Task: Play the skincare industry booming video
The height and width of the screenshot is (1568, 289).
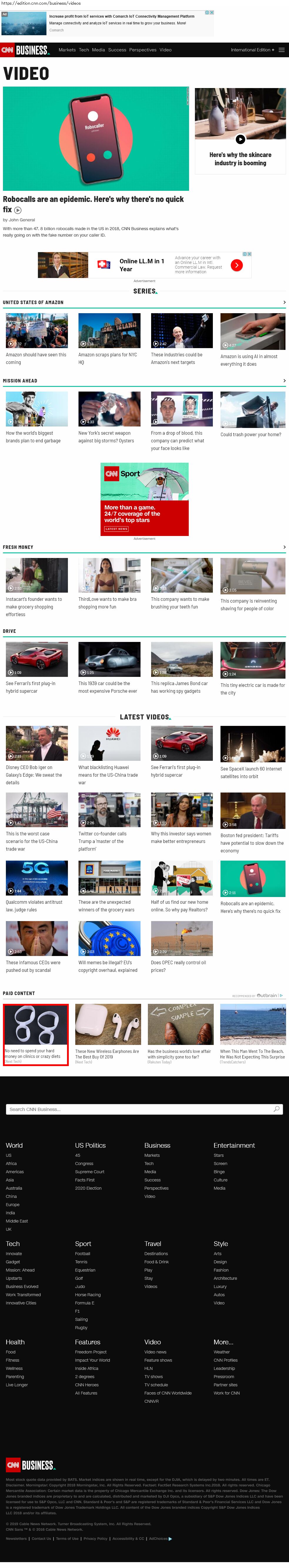Action: pyautogui.click(x=240, y=139)
